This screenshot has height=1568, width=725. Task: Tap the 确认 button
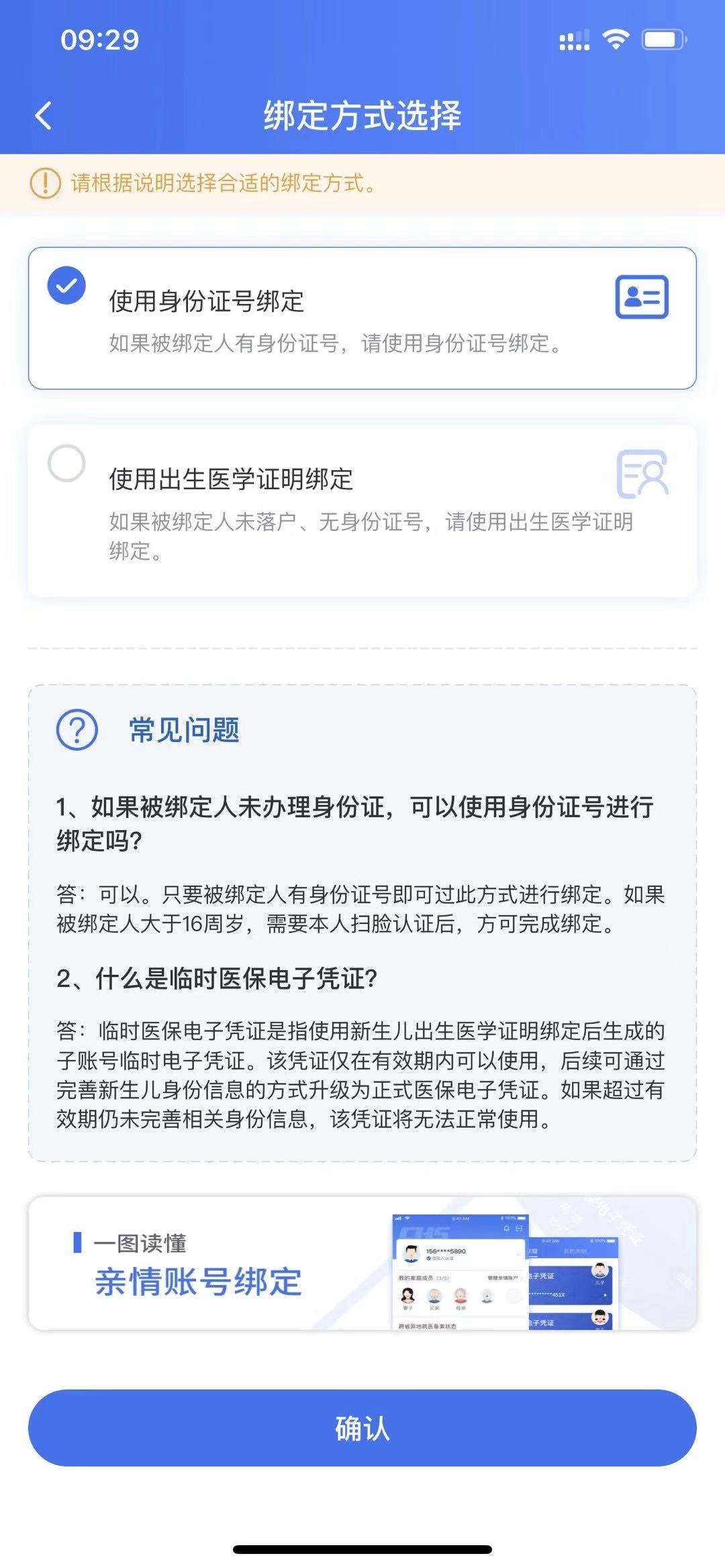click(x=362, y=1428)
